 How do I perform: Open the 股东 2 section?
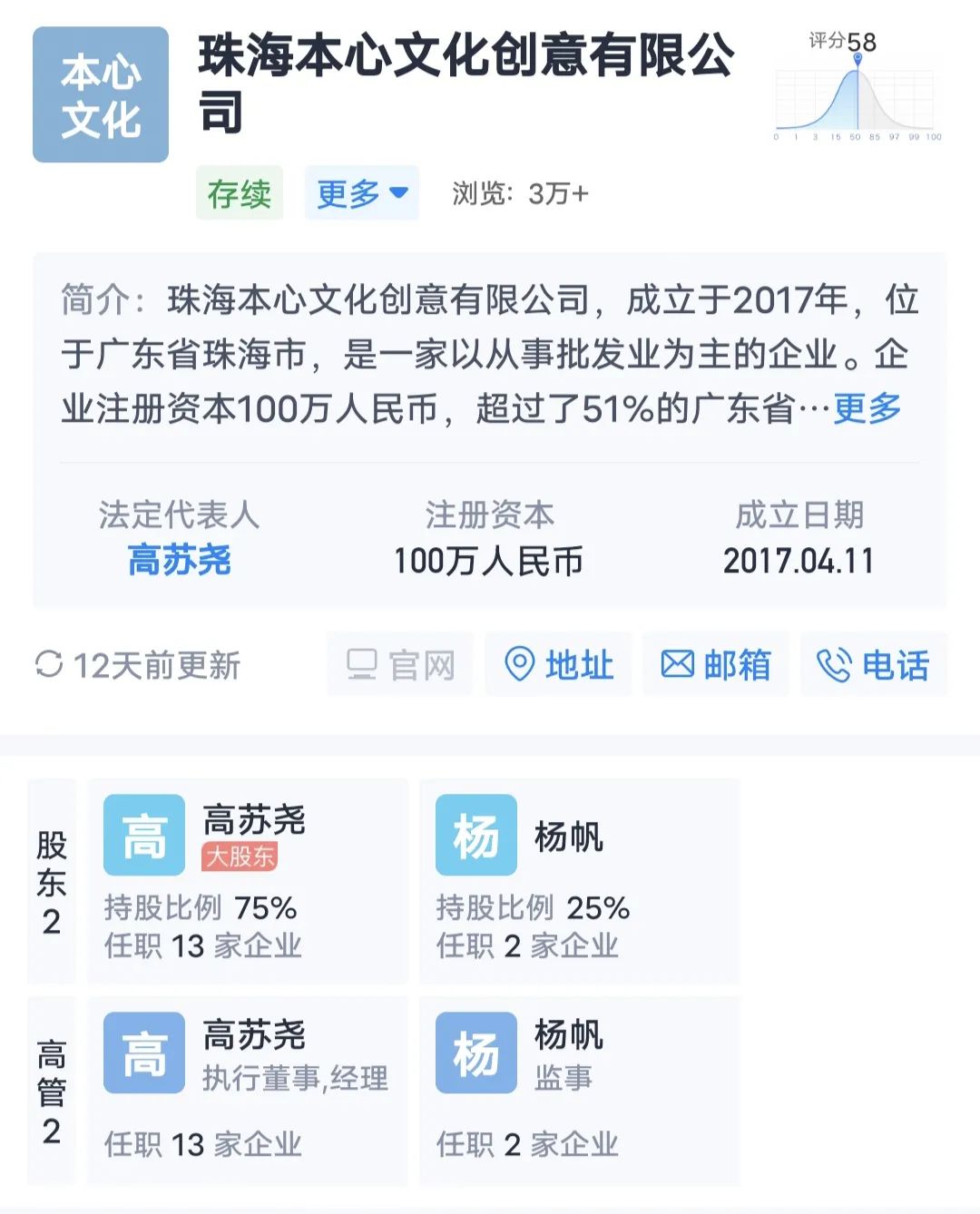(x=52, y=881)
